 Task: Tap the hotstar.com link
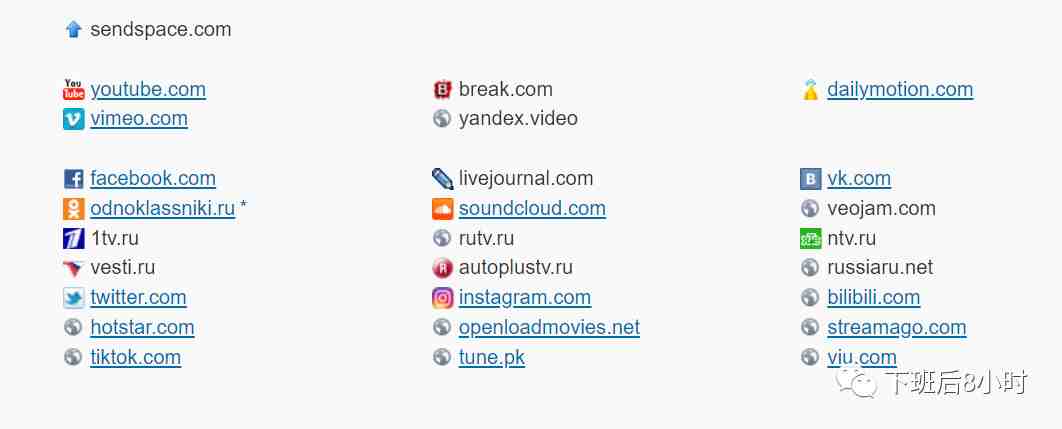(x=142, y=327)
